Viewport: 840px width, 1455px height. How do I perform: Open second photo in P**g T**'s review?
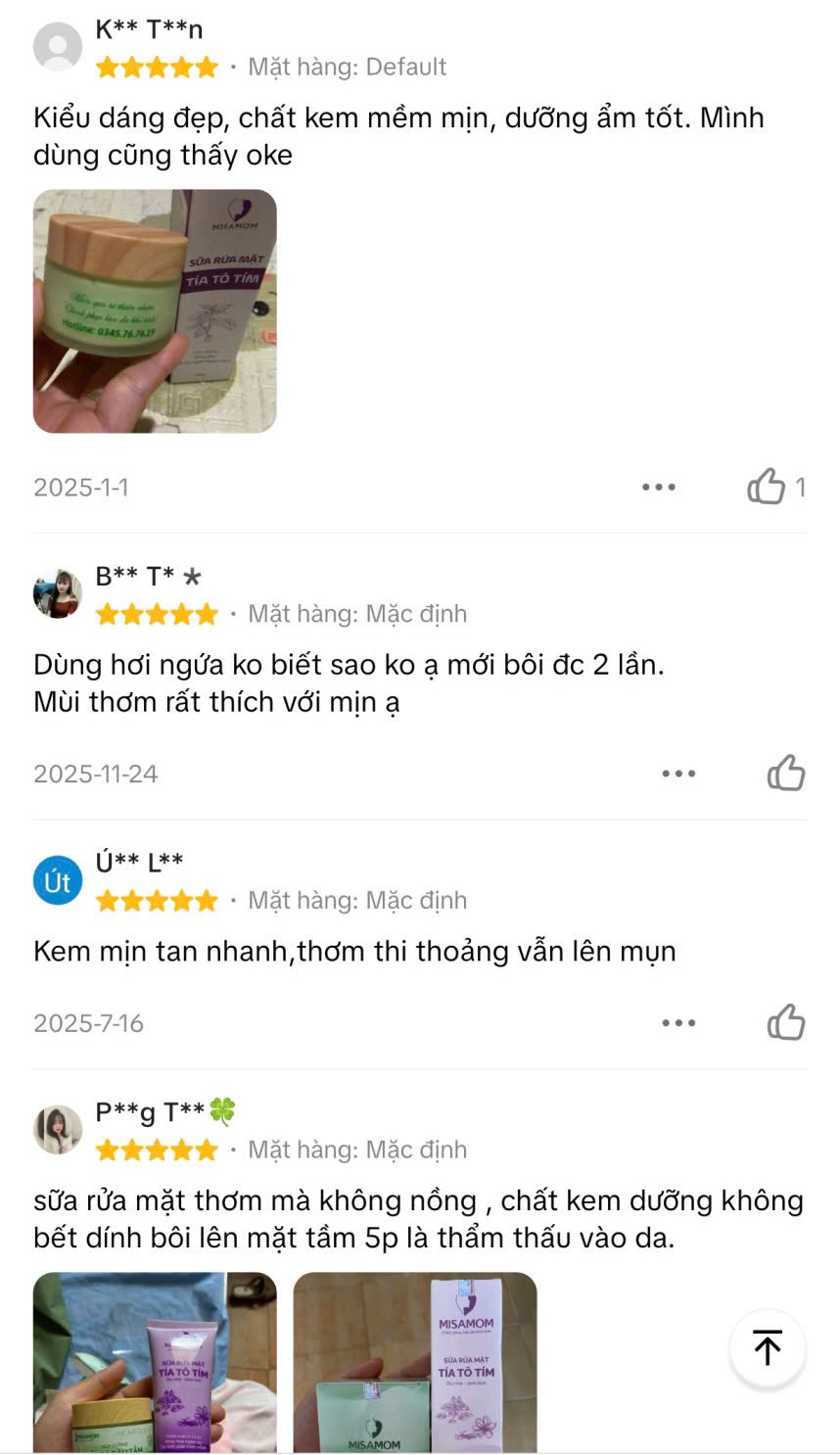click(415, 1361)
